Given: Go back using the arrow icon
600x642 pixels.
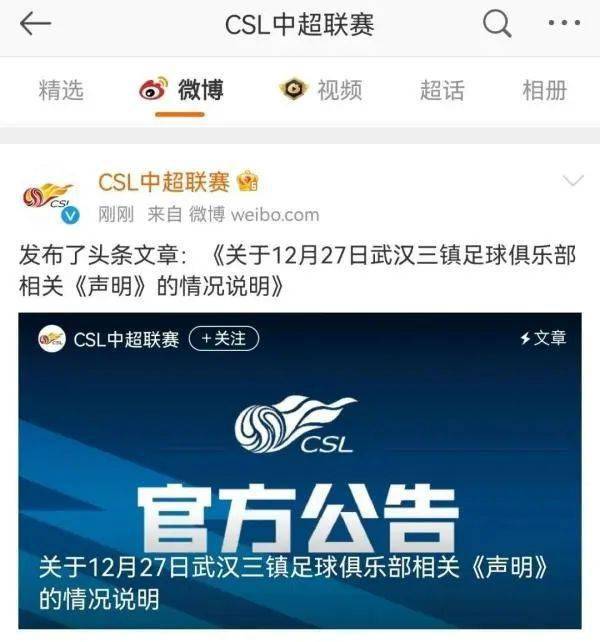Looking at the screenshot, I should (35, 25).
